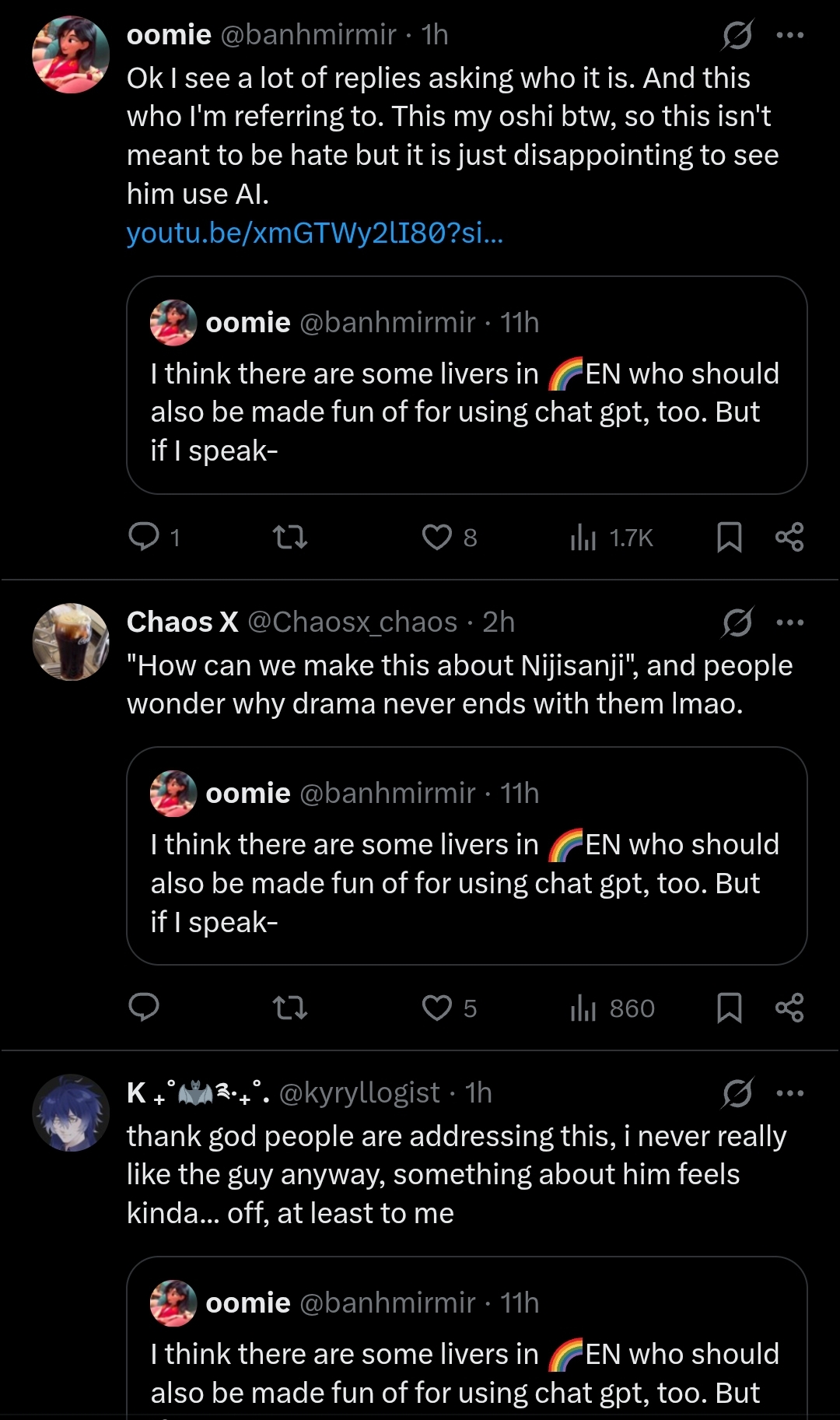Tap the Grok icon on oomie's post

(737, 35)
